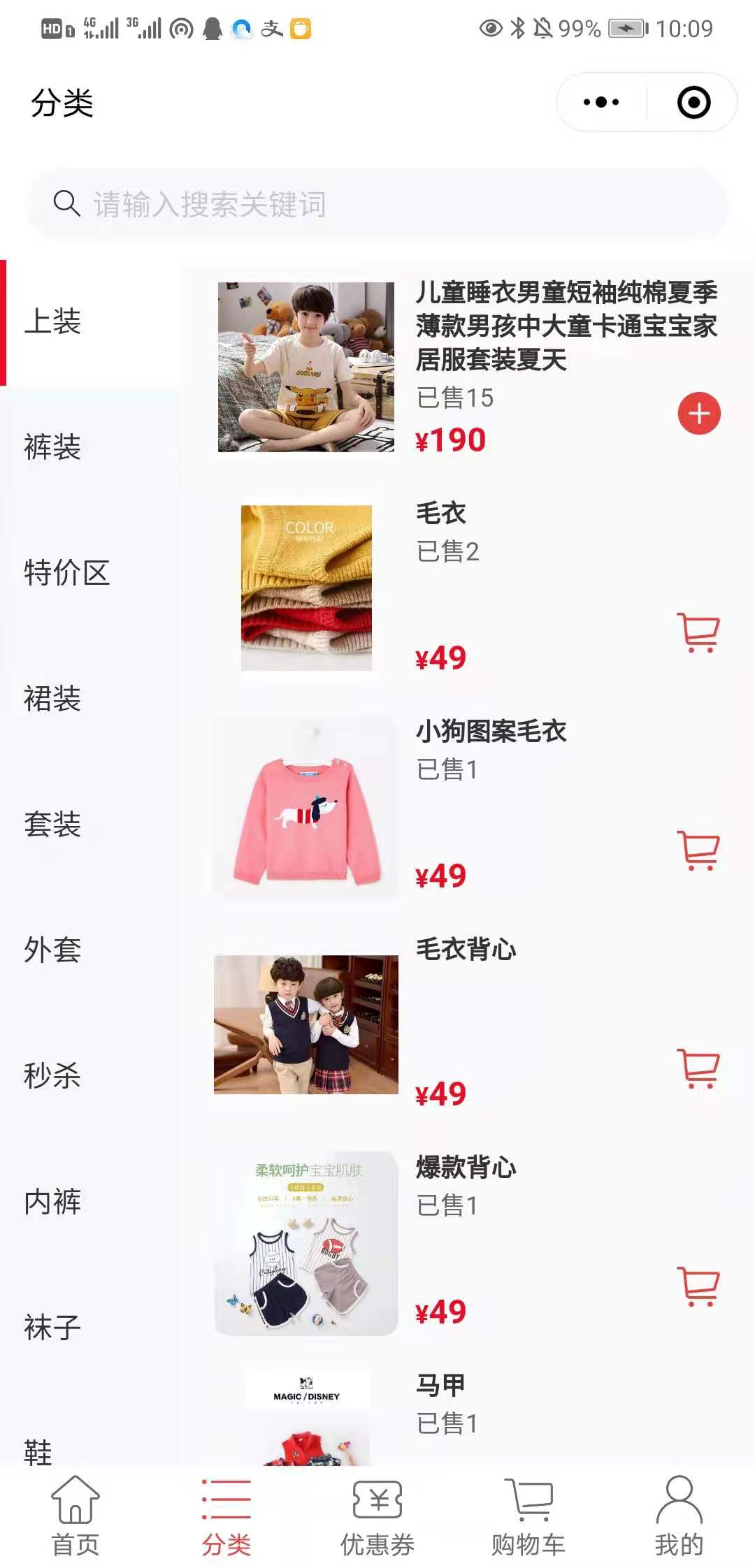Add 小狗图案毛衣 to the cart

698,850
